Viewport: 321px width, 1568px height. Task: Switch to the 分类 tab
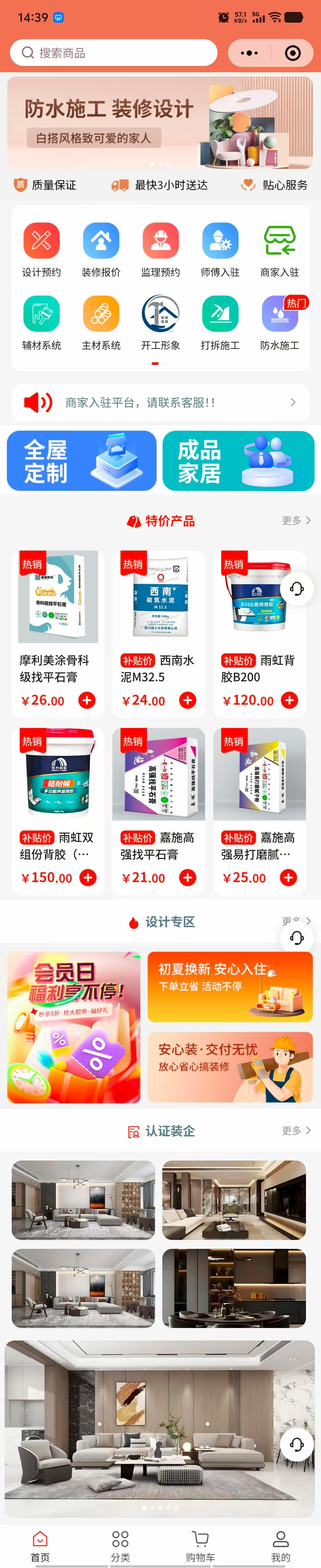tap(120, 1546)
